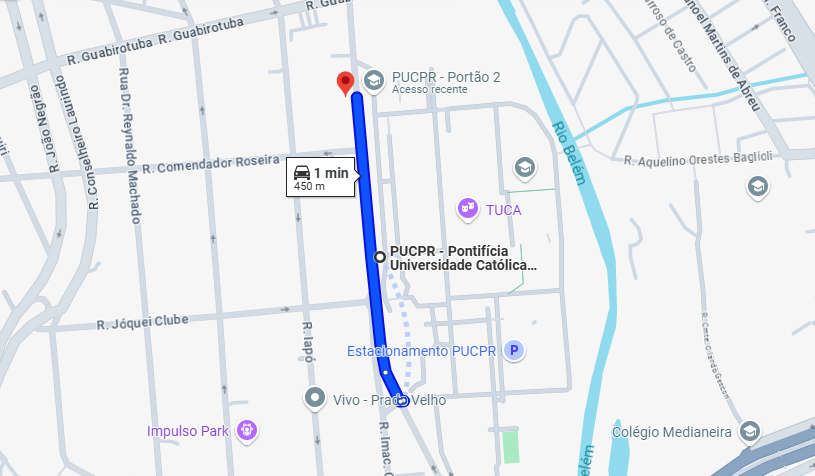Open the Colégio Medianeira school marker
Viewport: 815px width, 476px height.
[749, 432]
